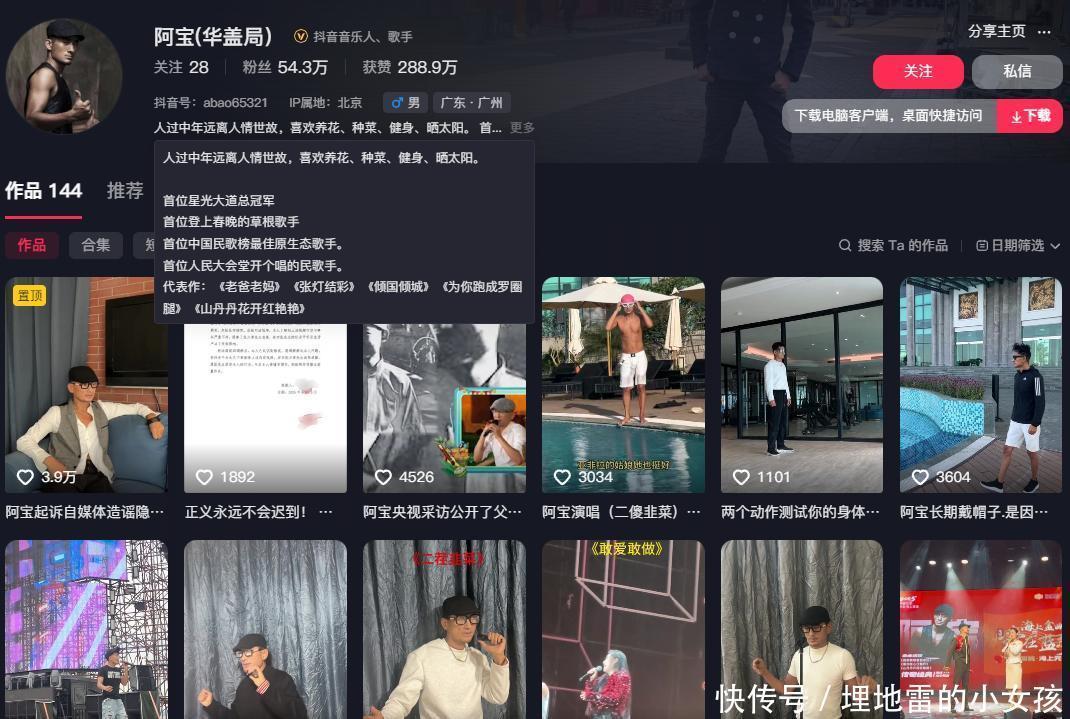Open the three-dot overflow menu
The width and height of the screenshot is (1070, 719).
point(1044,32)
